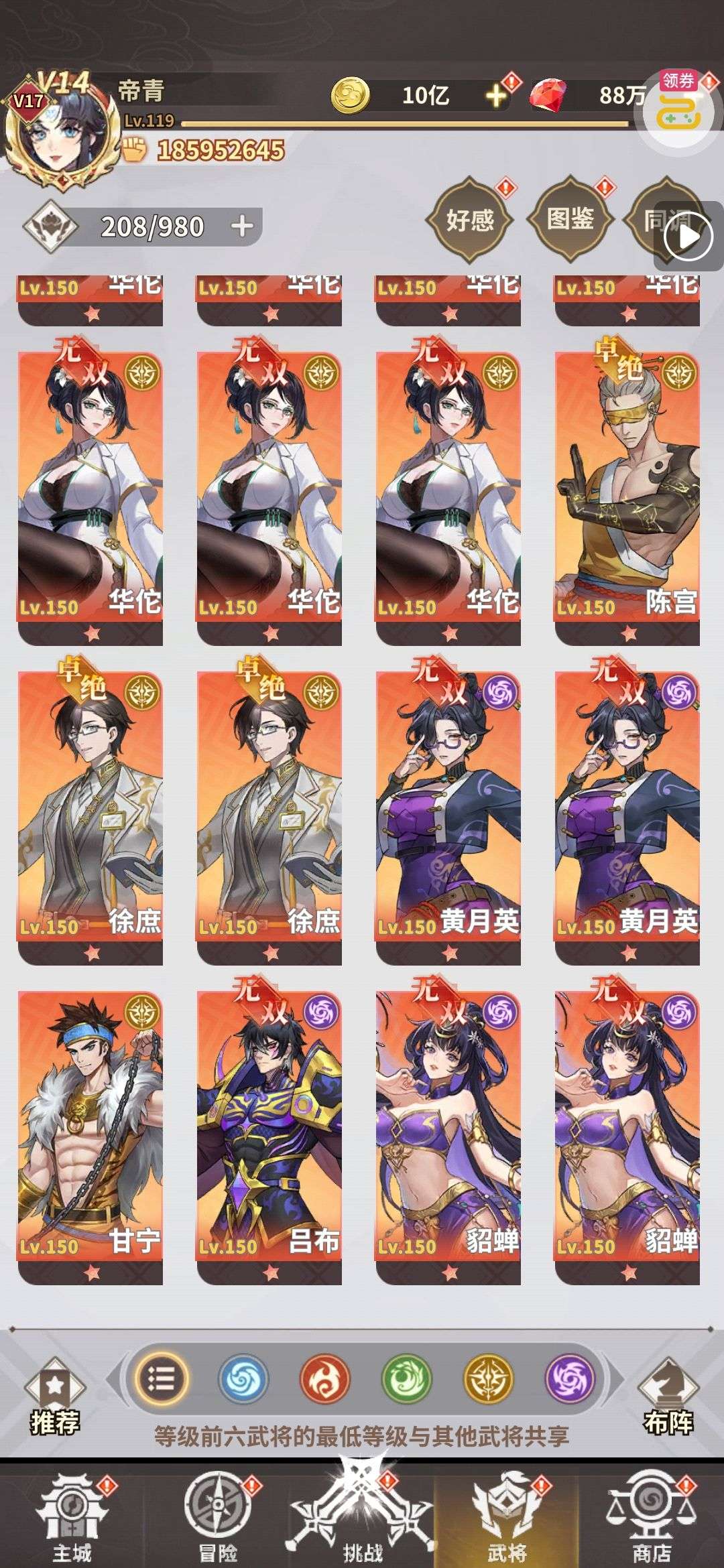This screenshot has width=724, height=1568.
Task: Open 布阵 formation setup
Action: point(668,1397)
